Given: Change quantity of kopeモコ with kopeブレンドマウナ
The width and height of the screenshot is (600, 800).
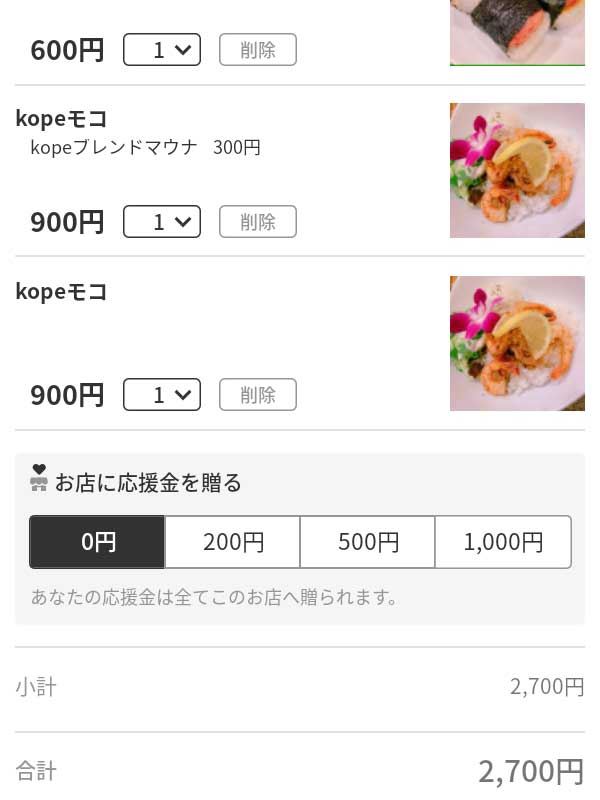Looking at the screenshot, I should pos(162,222).
